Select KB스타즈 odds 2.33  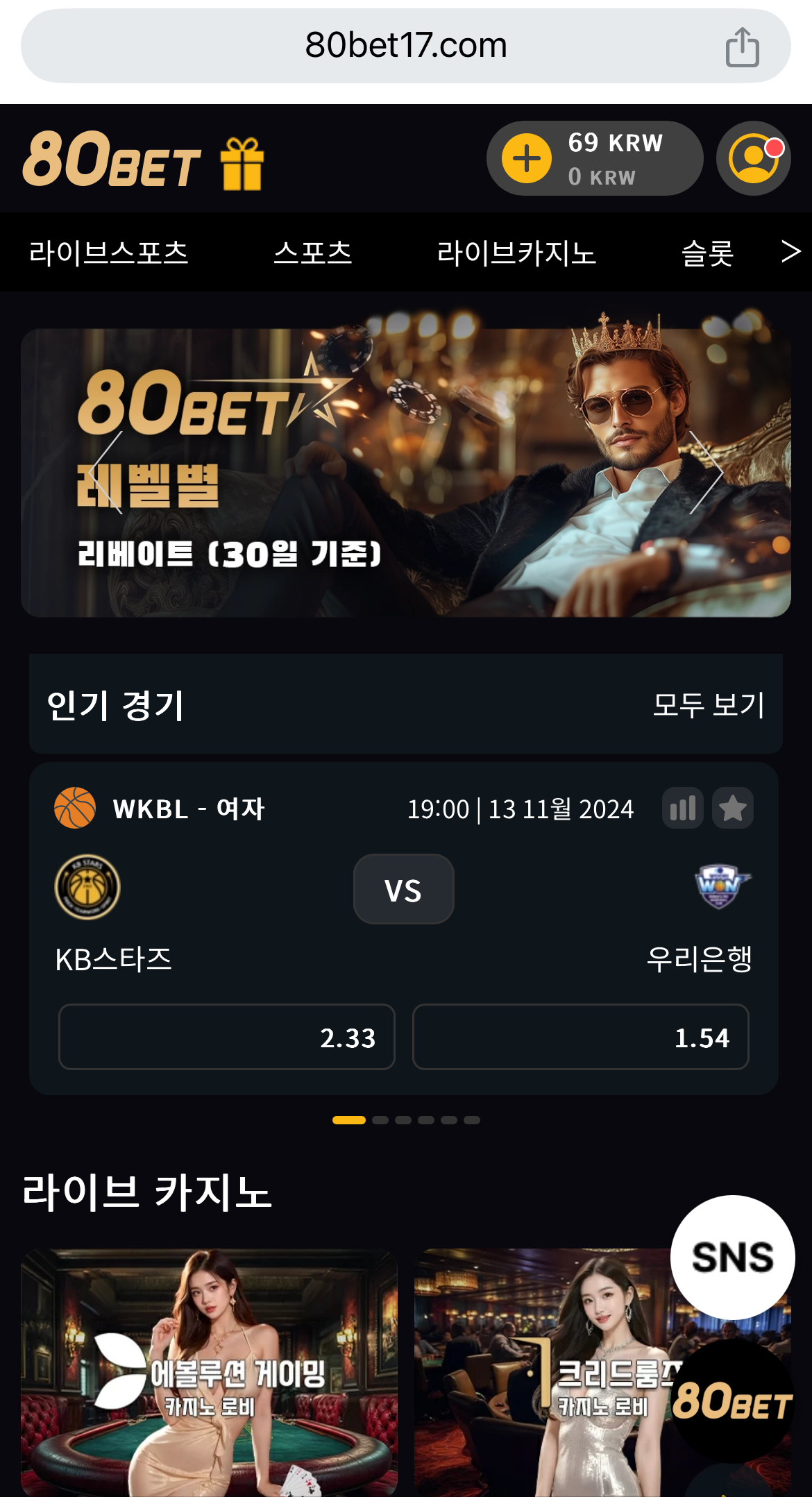(227, 1037)
